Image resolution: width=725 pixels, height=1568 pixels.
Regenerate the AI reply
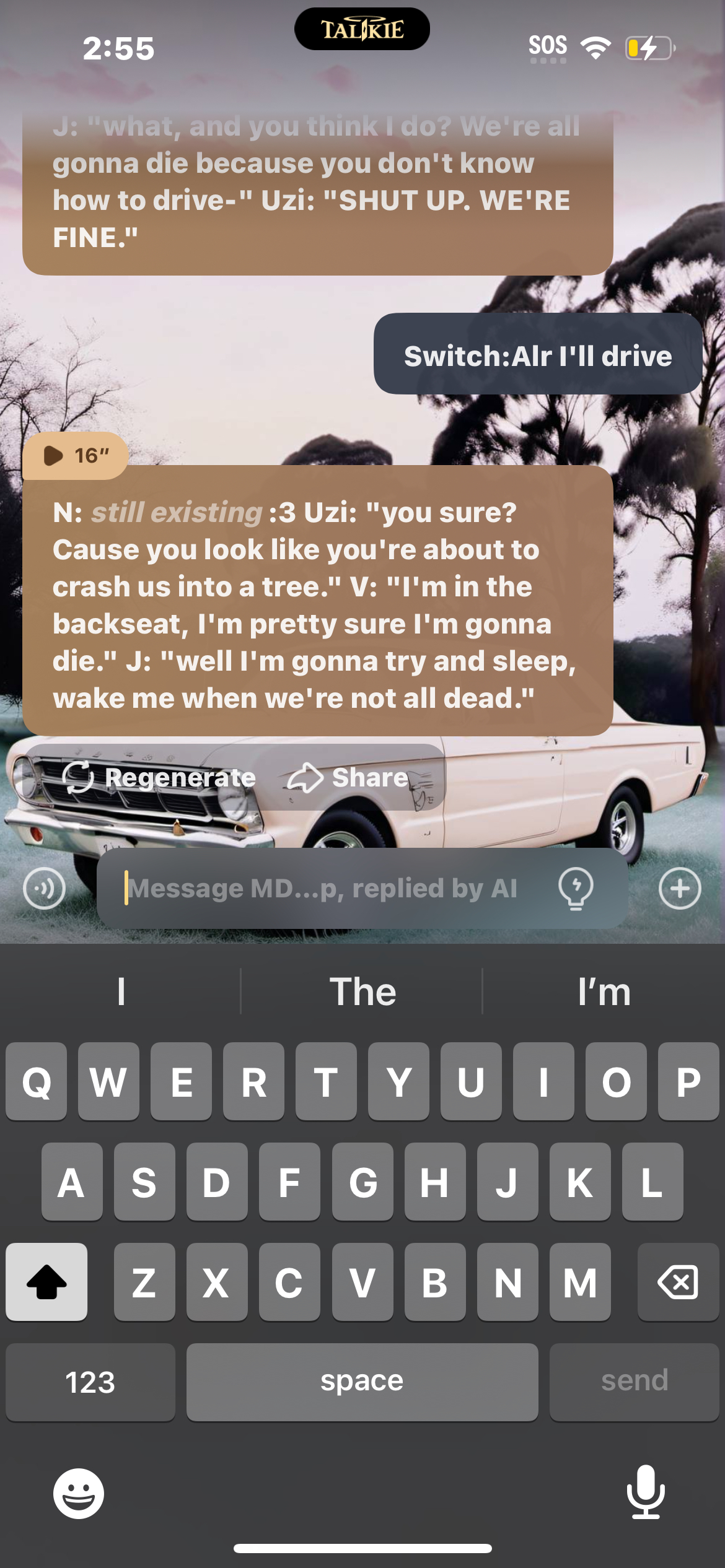click(159, 777)
